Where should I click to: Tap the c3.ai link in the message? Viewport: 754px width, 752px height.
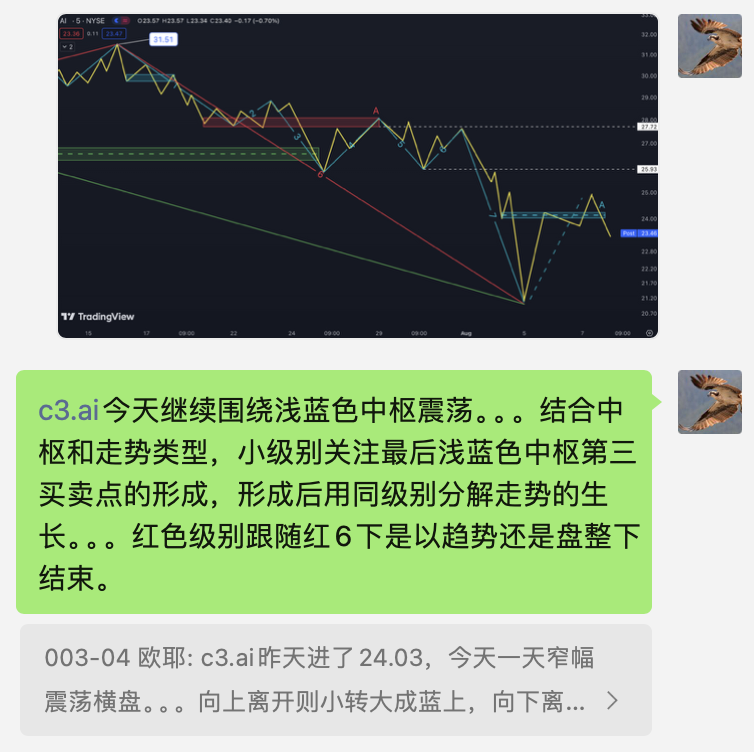click(x=69, y=410)
